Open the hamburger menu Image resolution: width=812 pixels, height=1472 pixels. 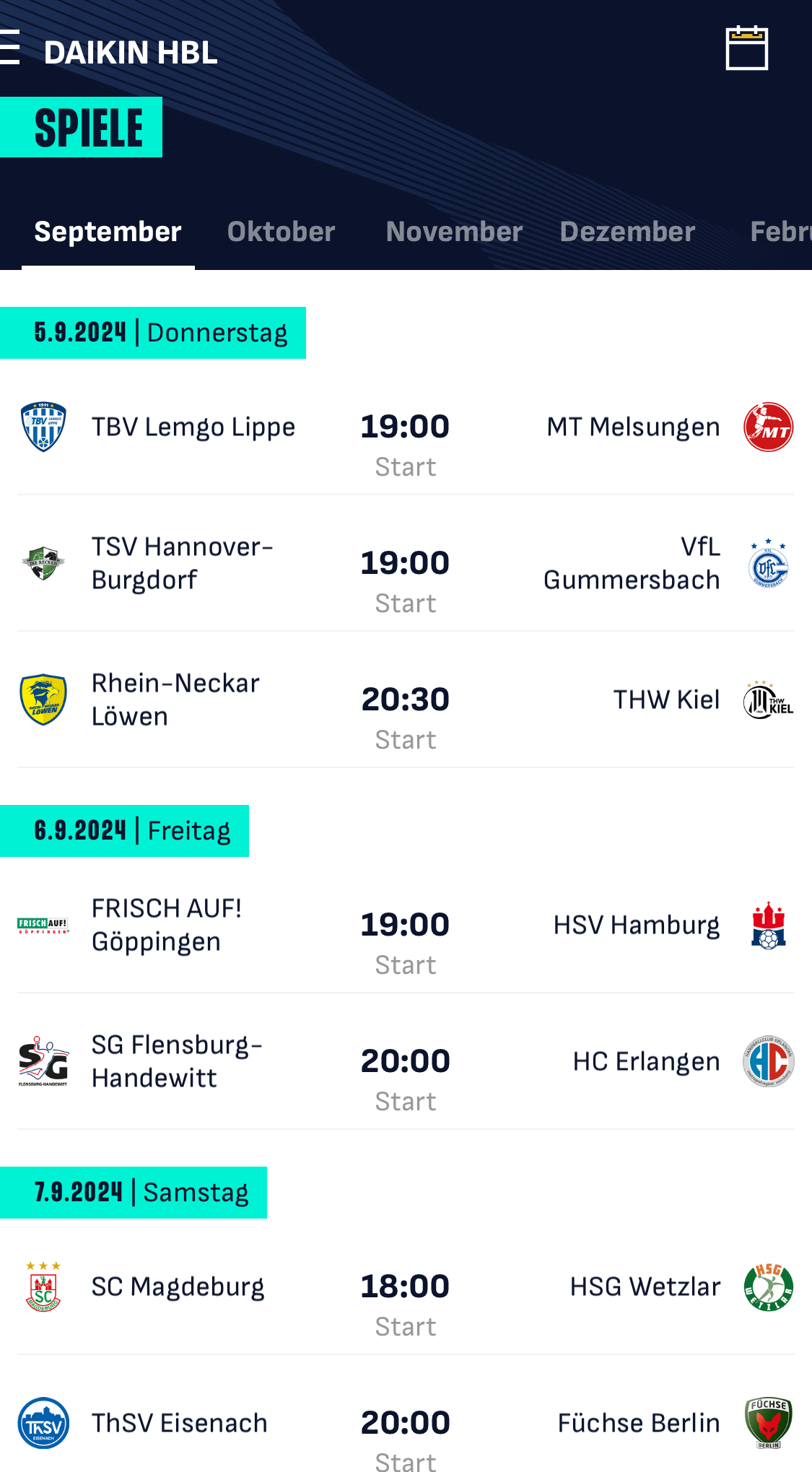(x=10, y=48)
